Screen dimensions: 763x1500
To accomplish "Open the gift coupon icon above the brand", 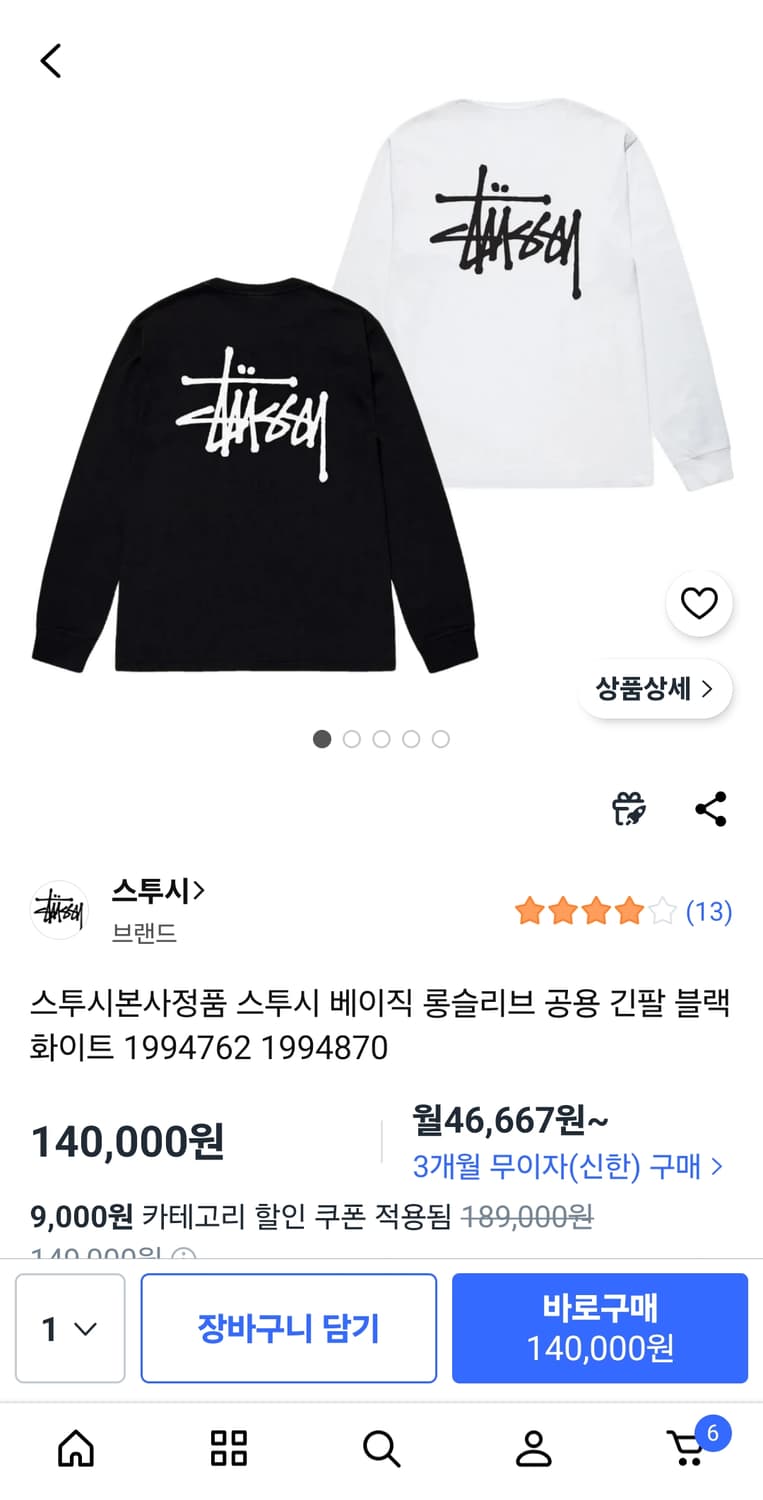I will point(628,810).
